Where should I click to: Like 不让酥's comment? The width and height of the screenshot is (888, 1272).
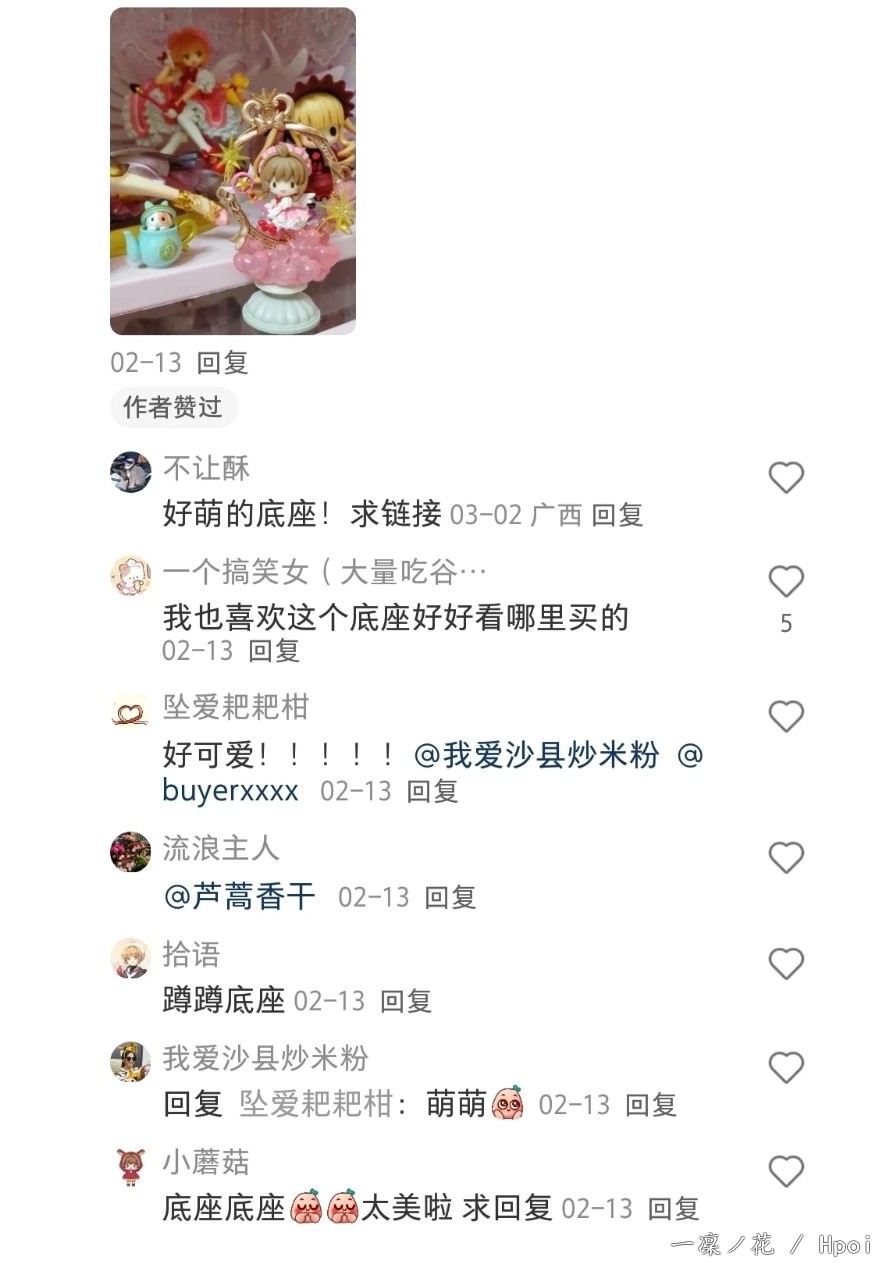click(786, 478)
